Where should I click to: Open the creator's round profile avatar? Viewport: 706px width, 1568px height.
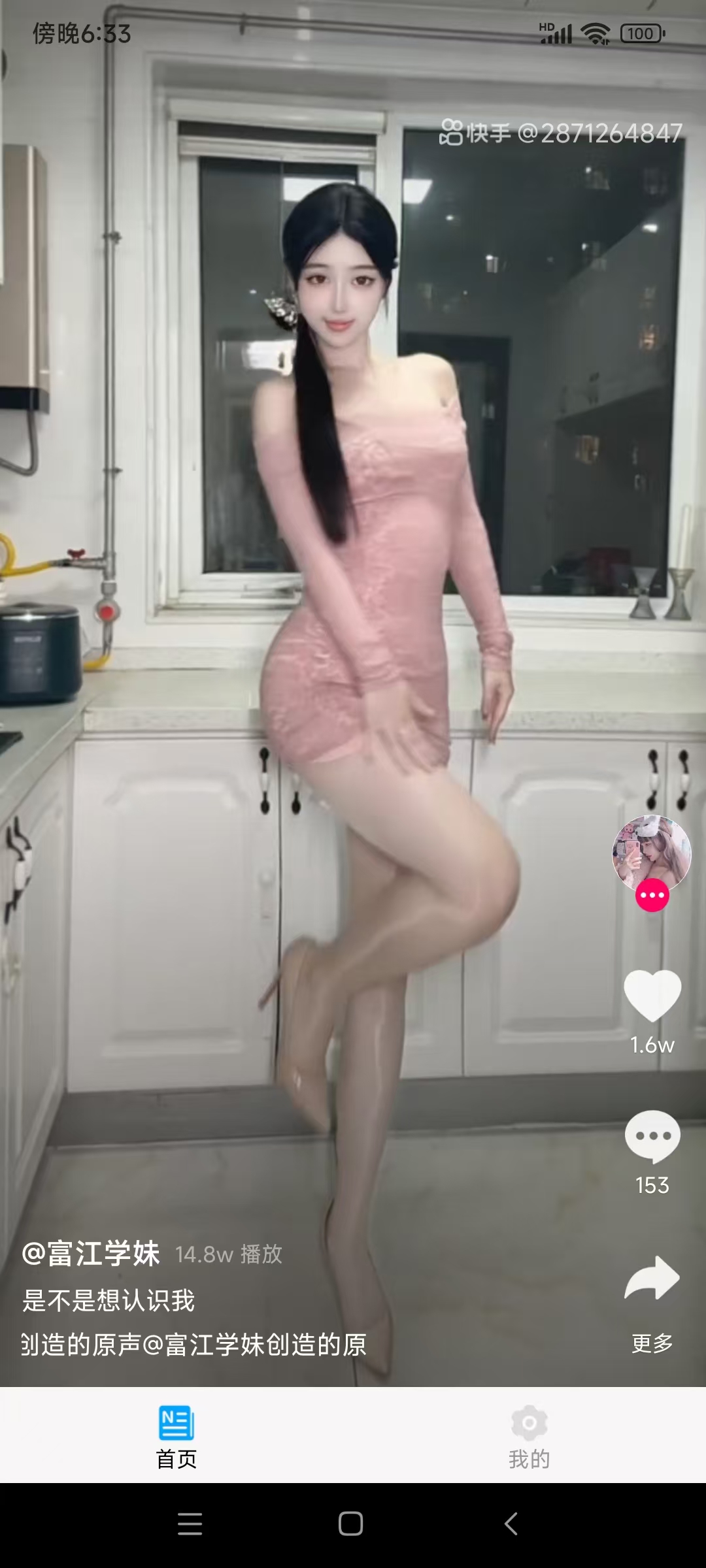(x=651, y=853)
